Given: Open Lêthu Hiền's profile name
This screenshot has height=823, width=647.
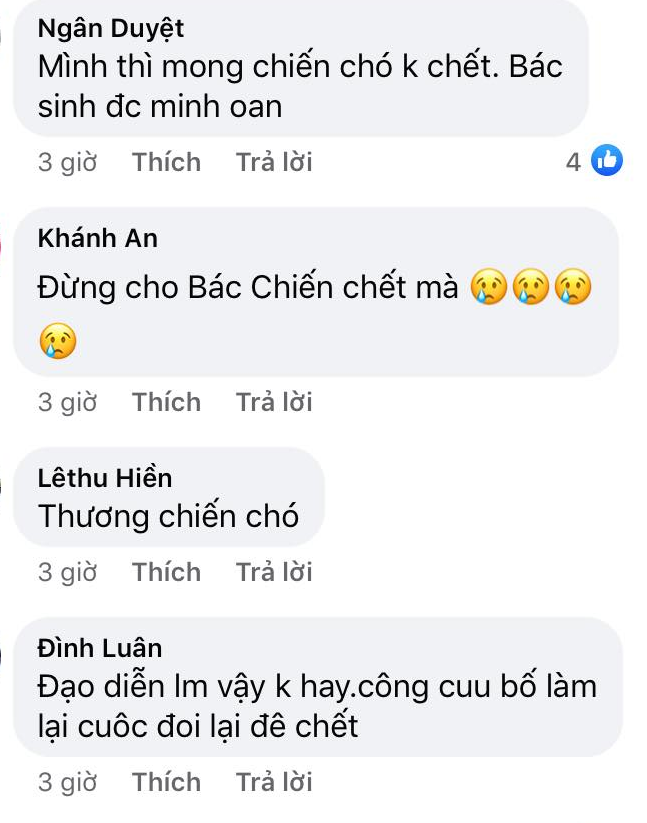Looking at the screenshot, I should tap(104, 478).
